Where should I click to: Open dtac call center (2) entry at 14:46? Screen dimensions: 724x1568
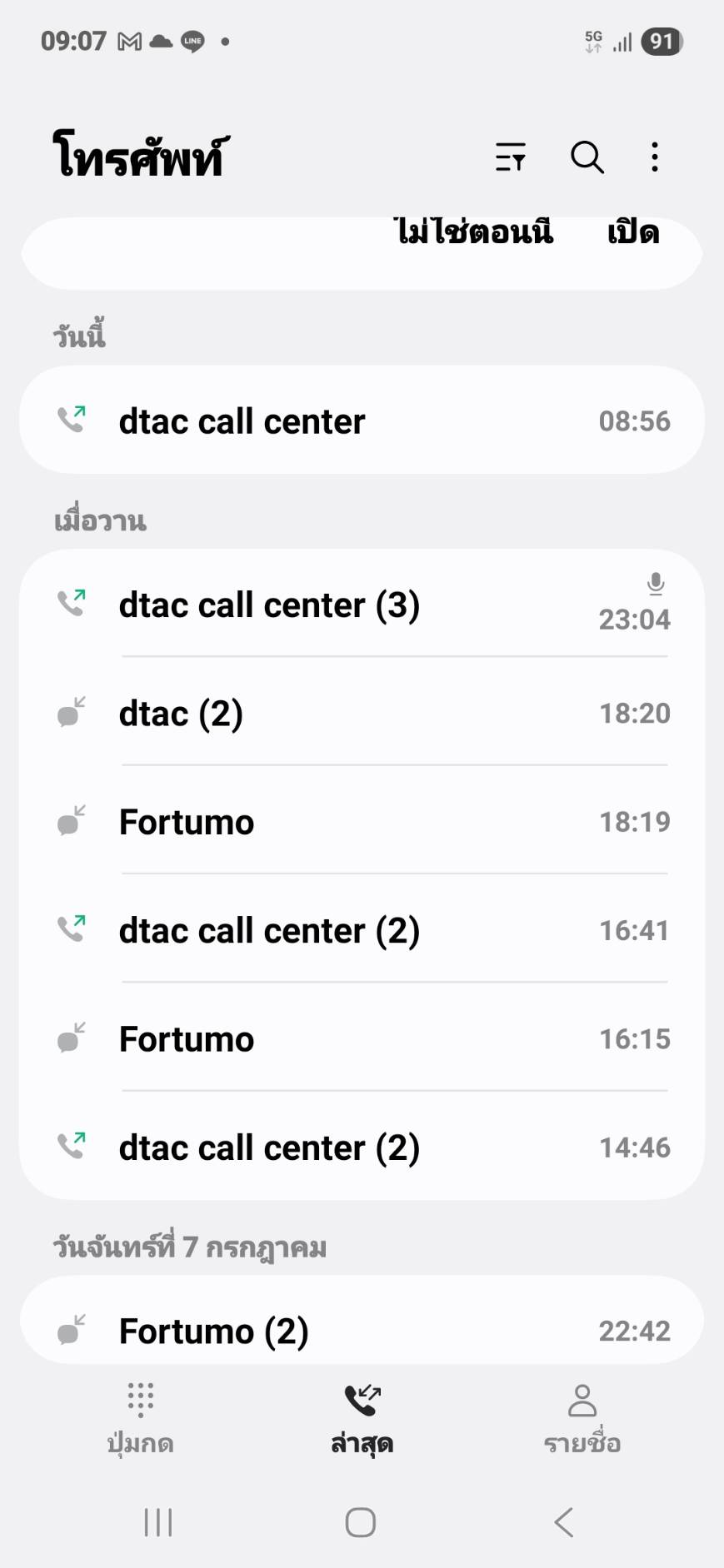pyautogui.click(x=362, y=1147)
